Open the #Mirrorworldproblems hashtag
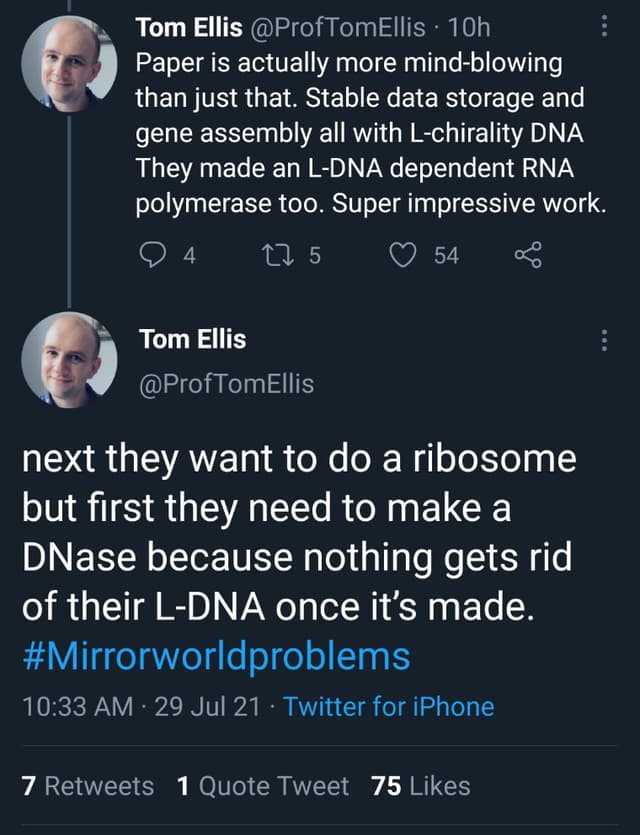The width and height of the screenshot is (640, 835). [x=216, y=657]
